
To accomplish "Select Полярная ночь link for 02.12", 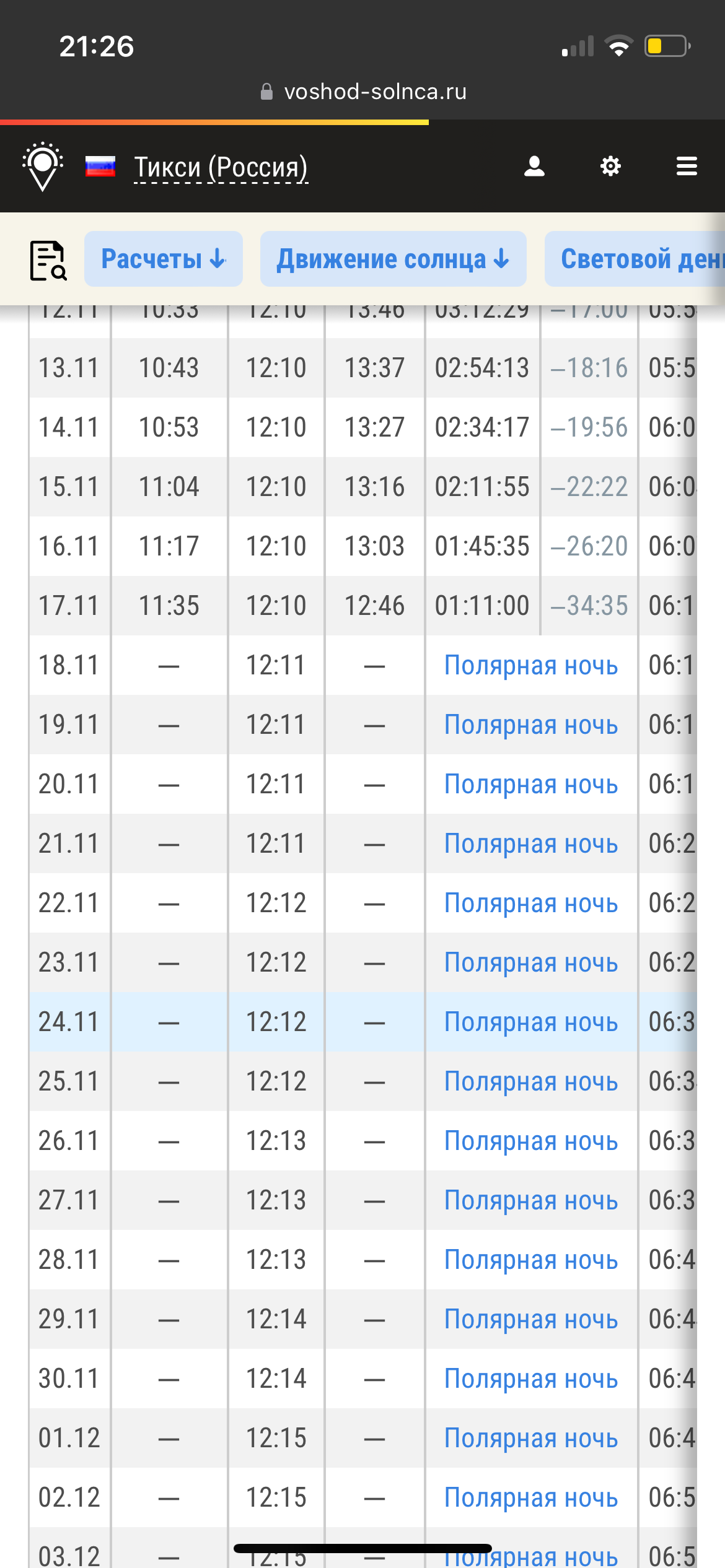I will 531,1498.
